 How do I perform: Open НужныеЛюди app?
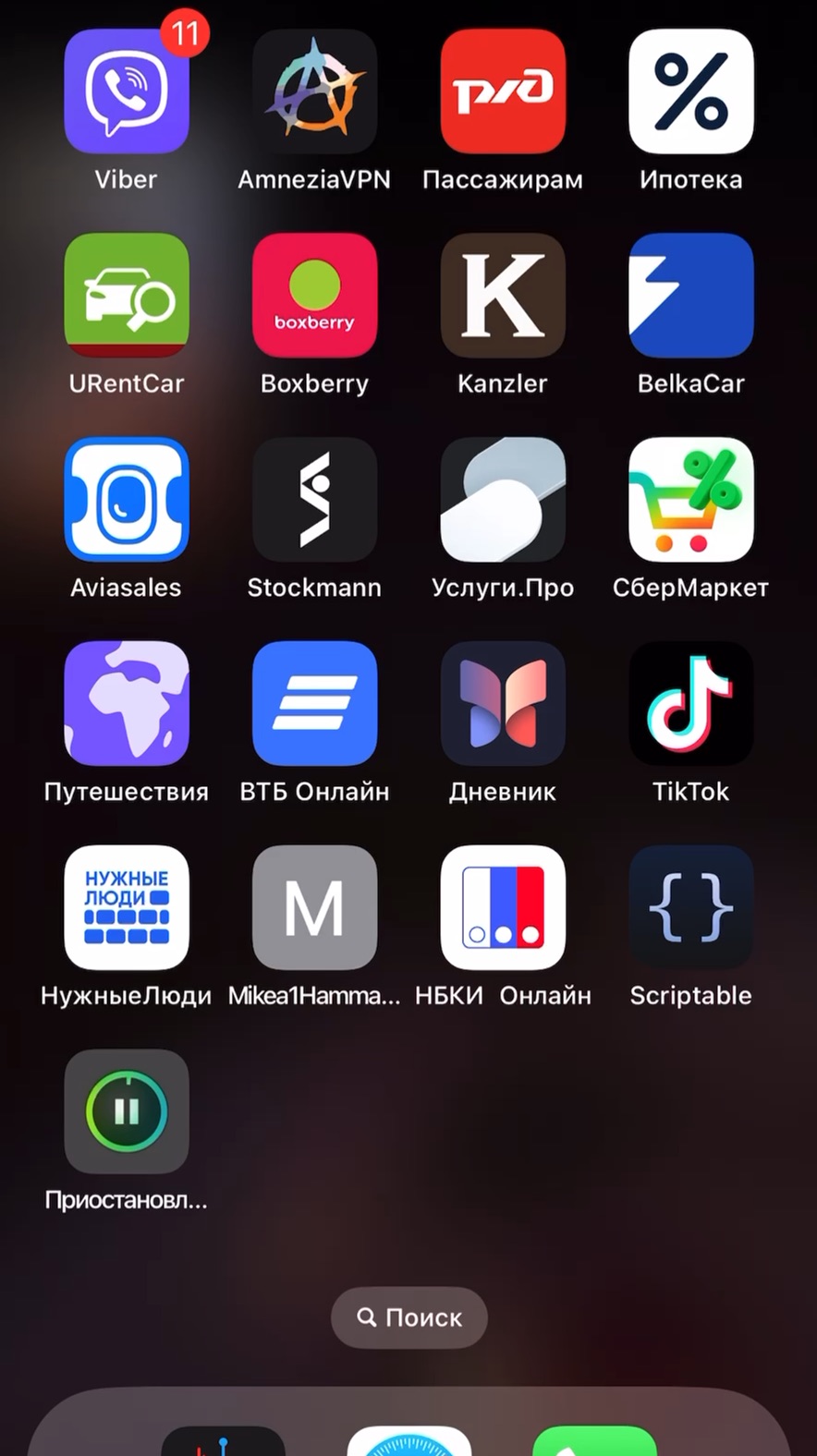(127, 908)
